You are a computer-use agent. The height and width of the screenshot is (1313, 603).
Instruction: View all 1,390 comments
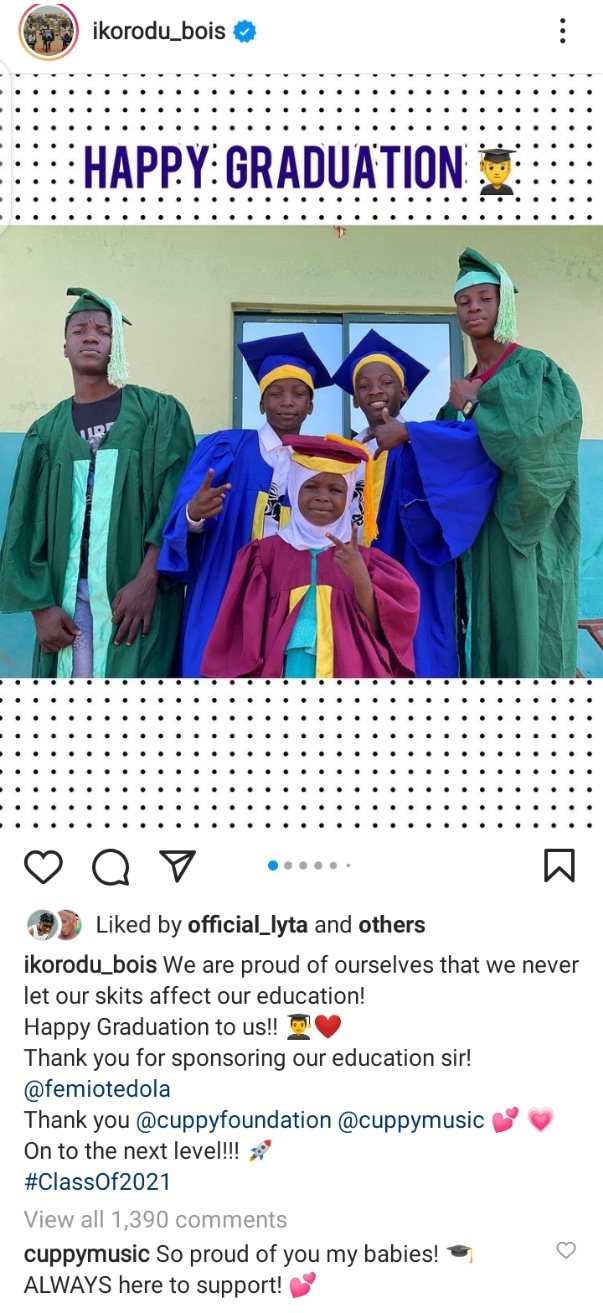155,1219
